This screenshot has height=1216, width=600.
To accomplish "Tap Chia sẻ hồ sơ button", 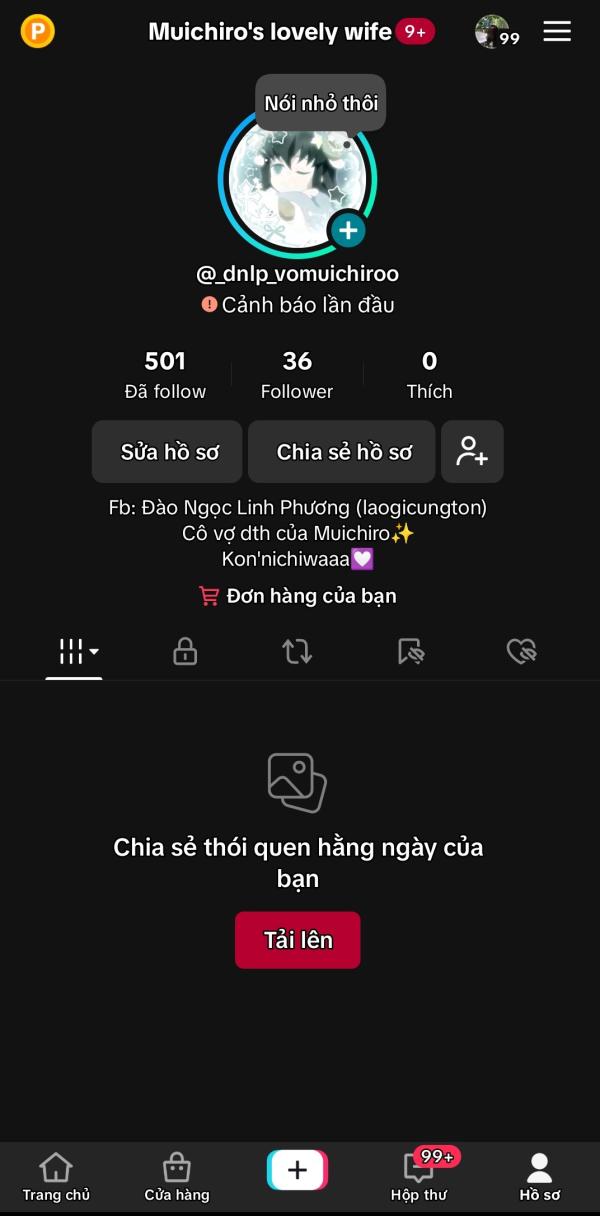I will tap(343, 452).
